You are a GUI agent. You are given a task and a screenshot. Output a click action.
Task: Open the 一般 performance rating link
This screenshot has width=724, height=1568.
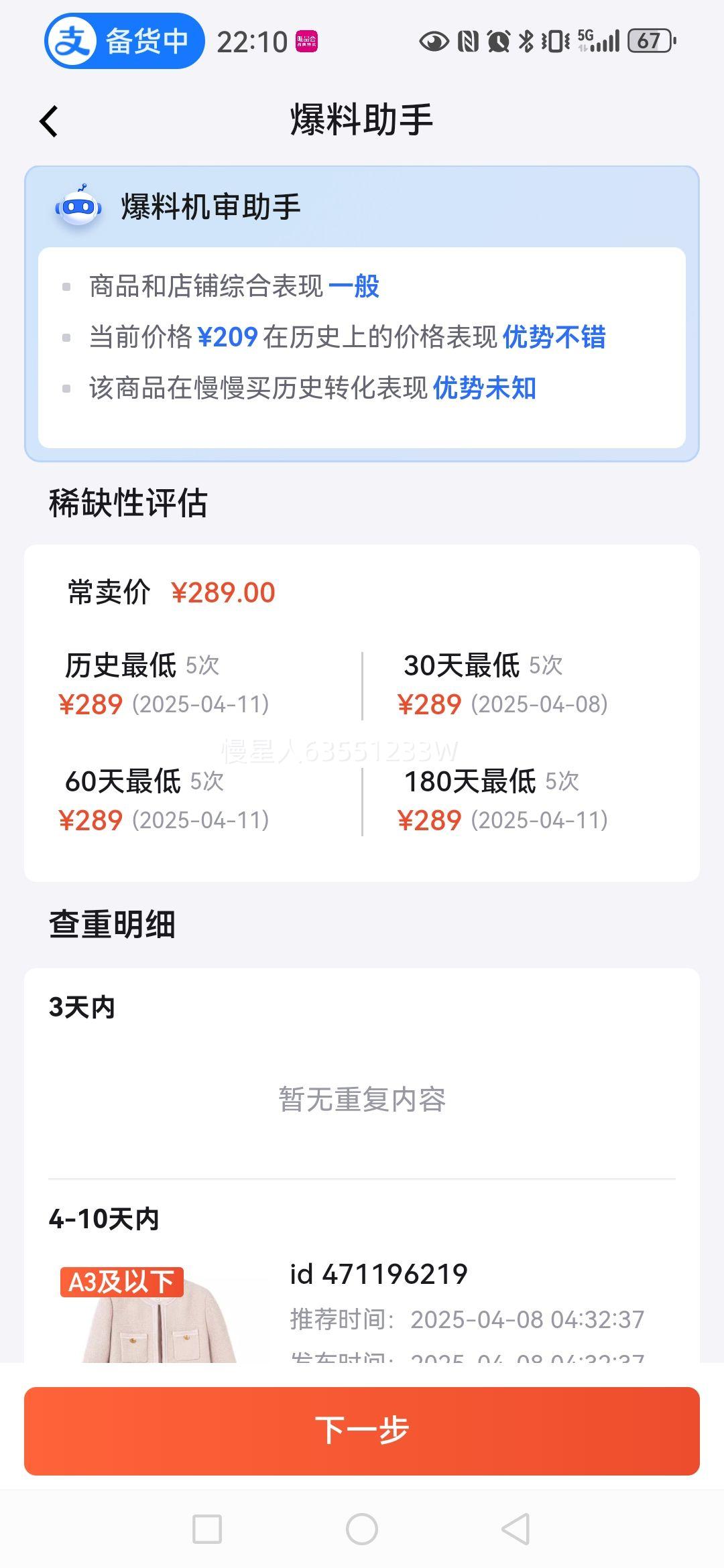tap(355, 287)
